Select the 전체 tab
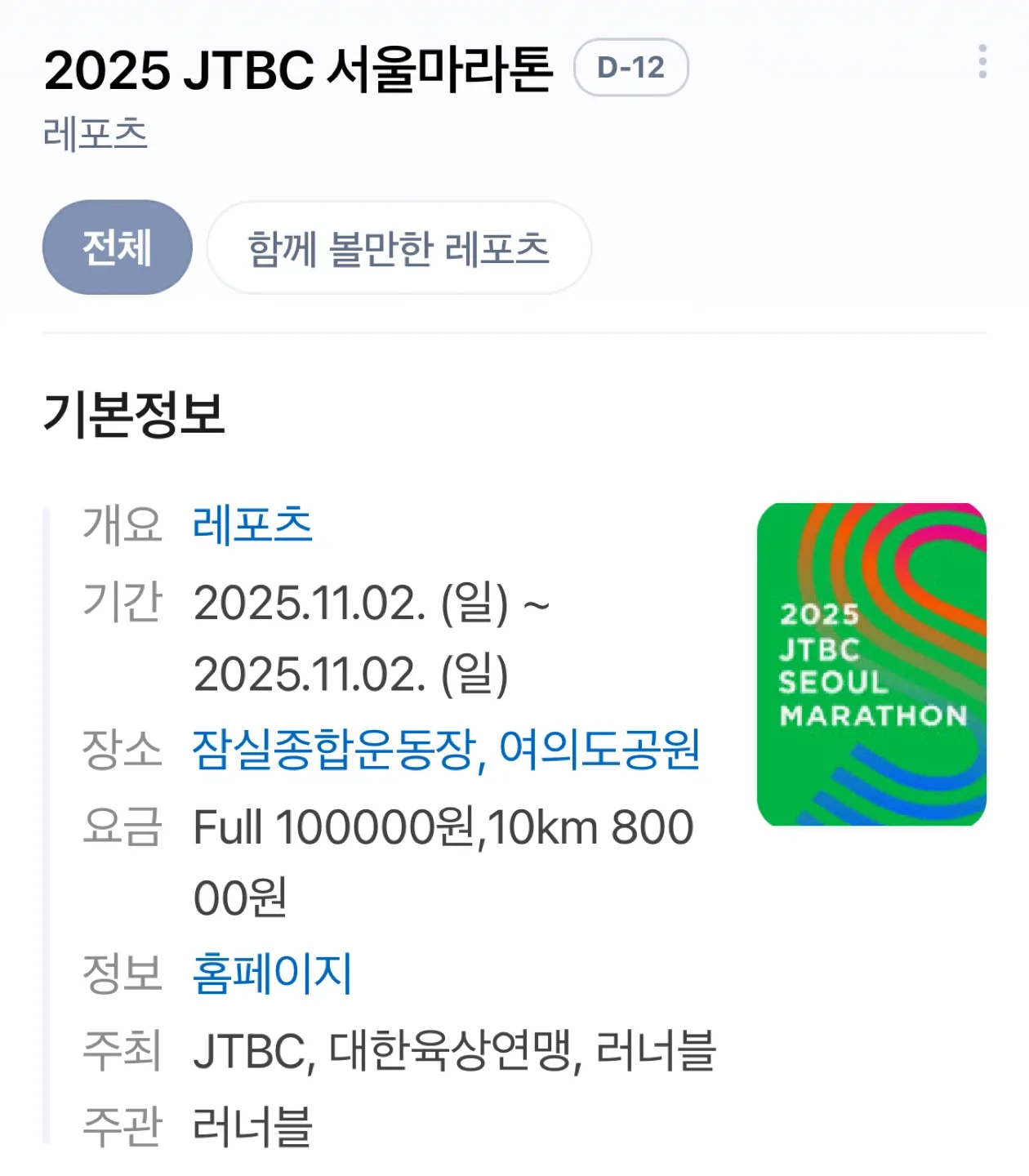 point(117,247)
